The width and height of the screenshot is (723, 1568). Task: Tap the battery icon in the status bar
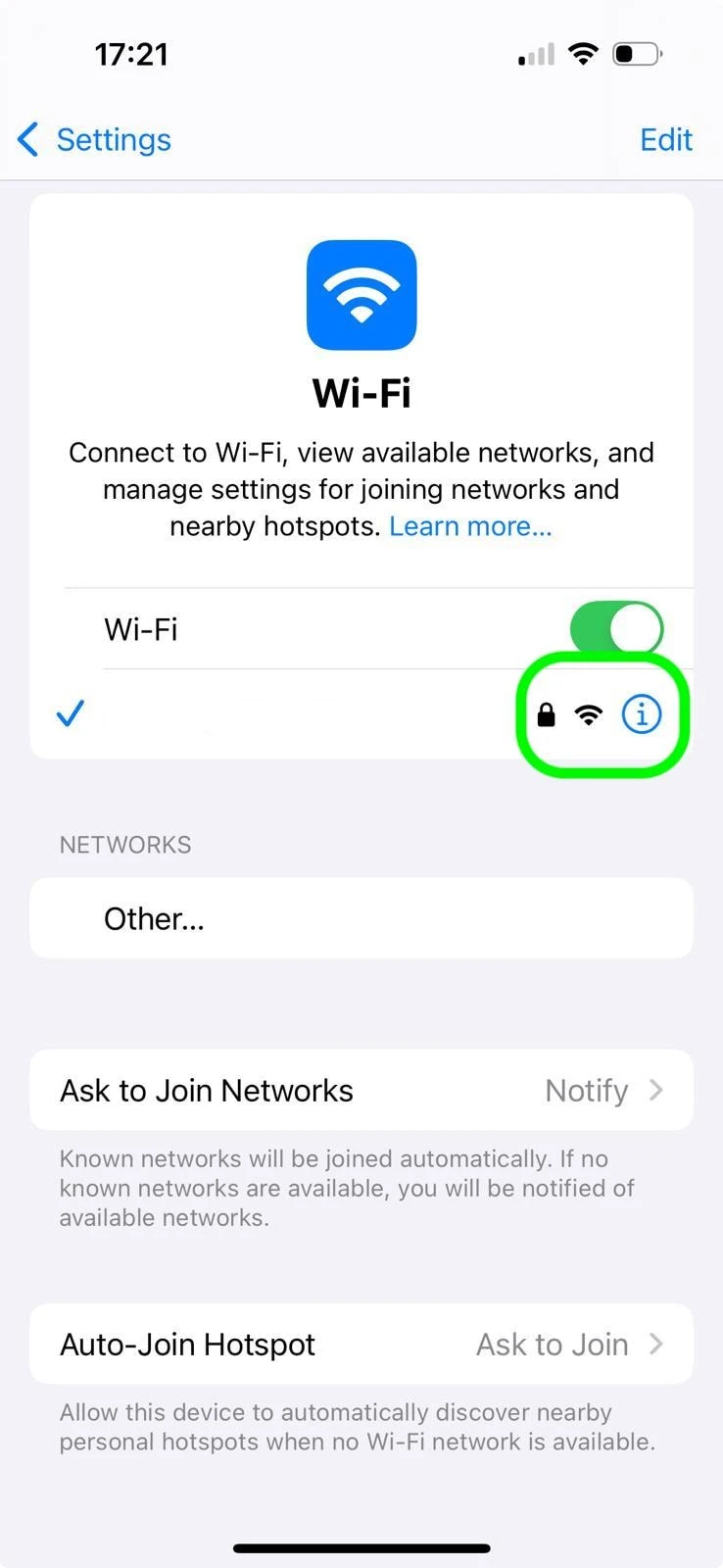coord(637,54)
